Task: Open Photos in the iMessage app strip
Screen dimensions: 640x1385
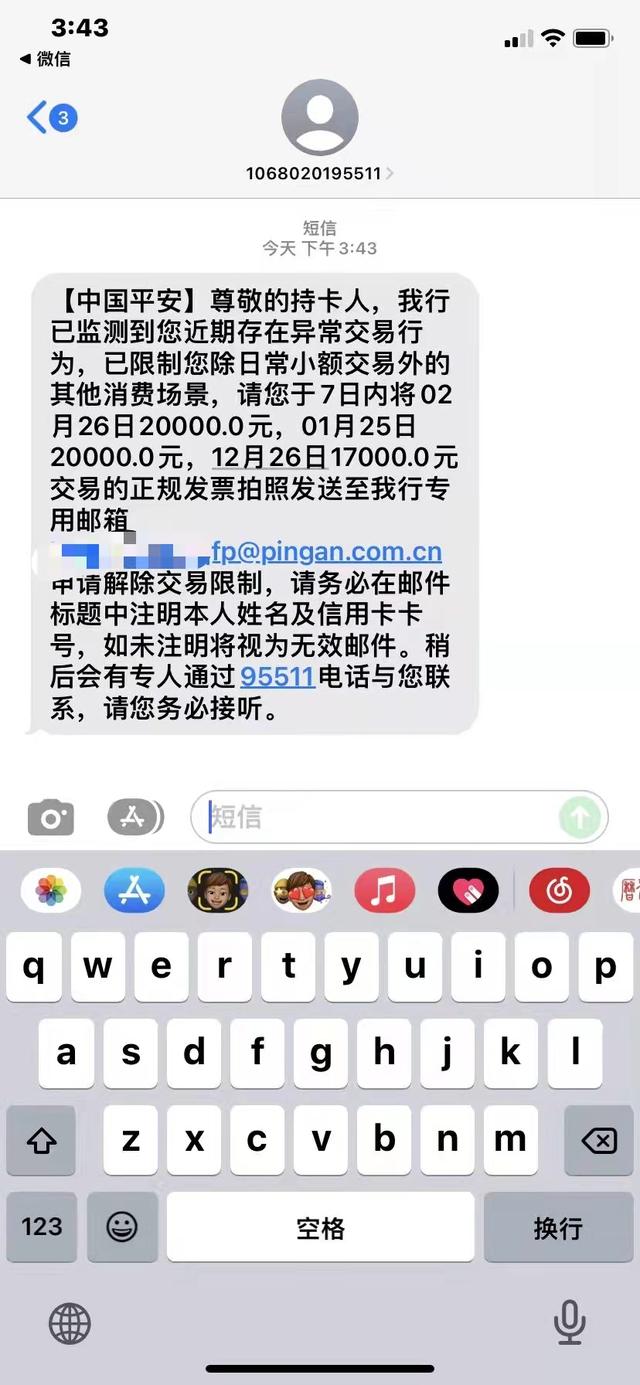Action: point(51,889)
